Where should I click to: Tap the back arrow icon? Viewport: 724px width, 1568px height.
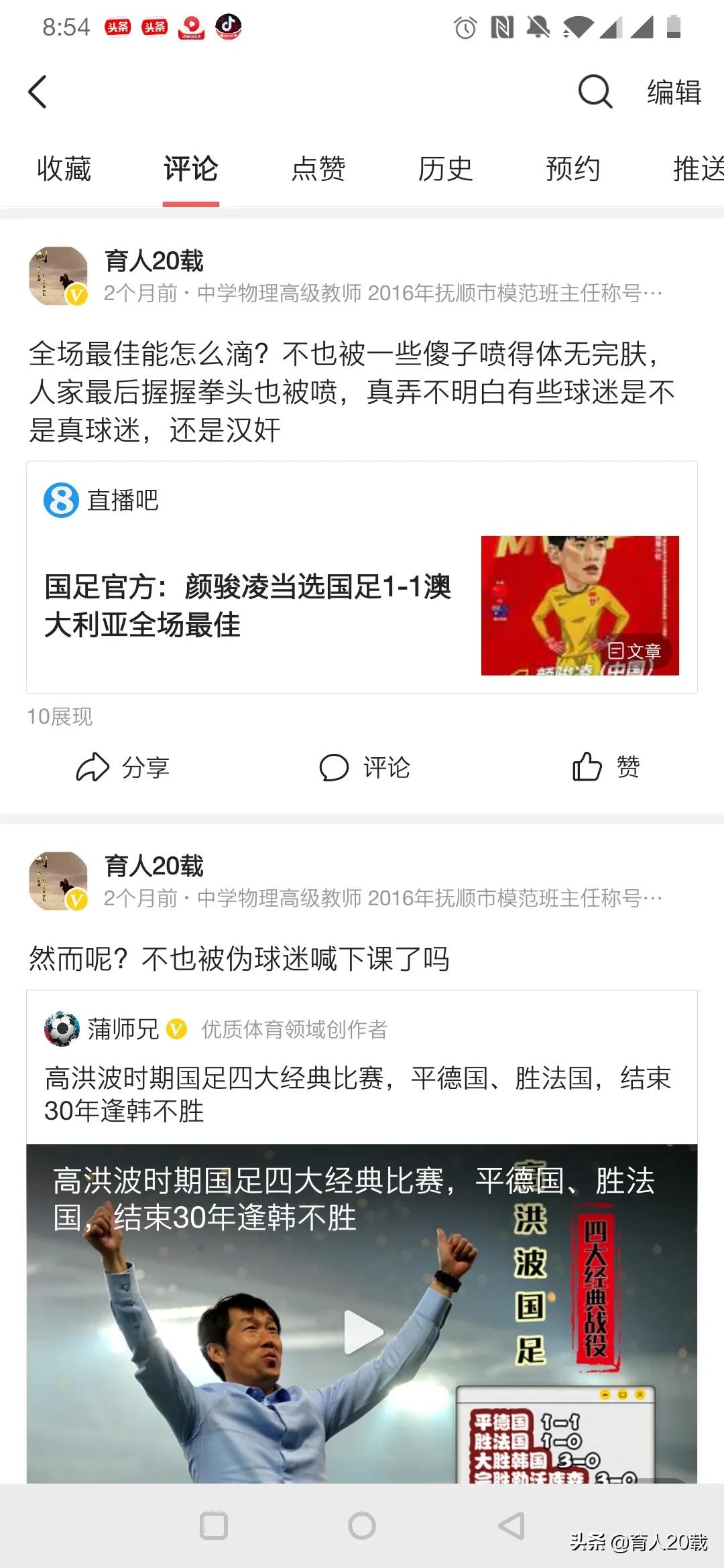[x=38, y=92]
